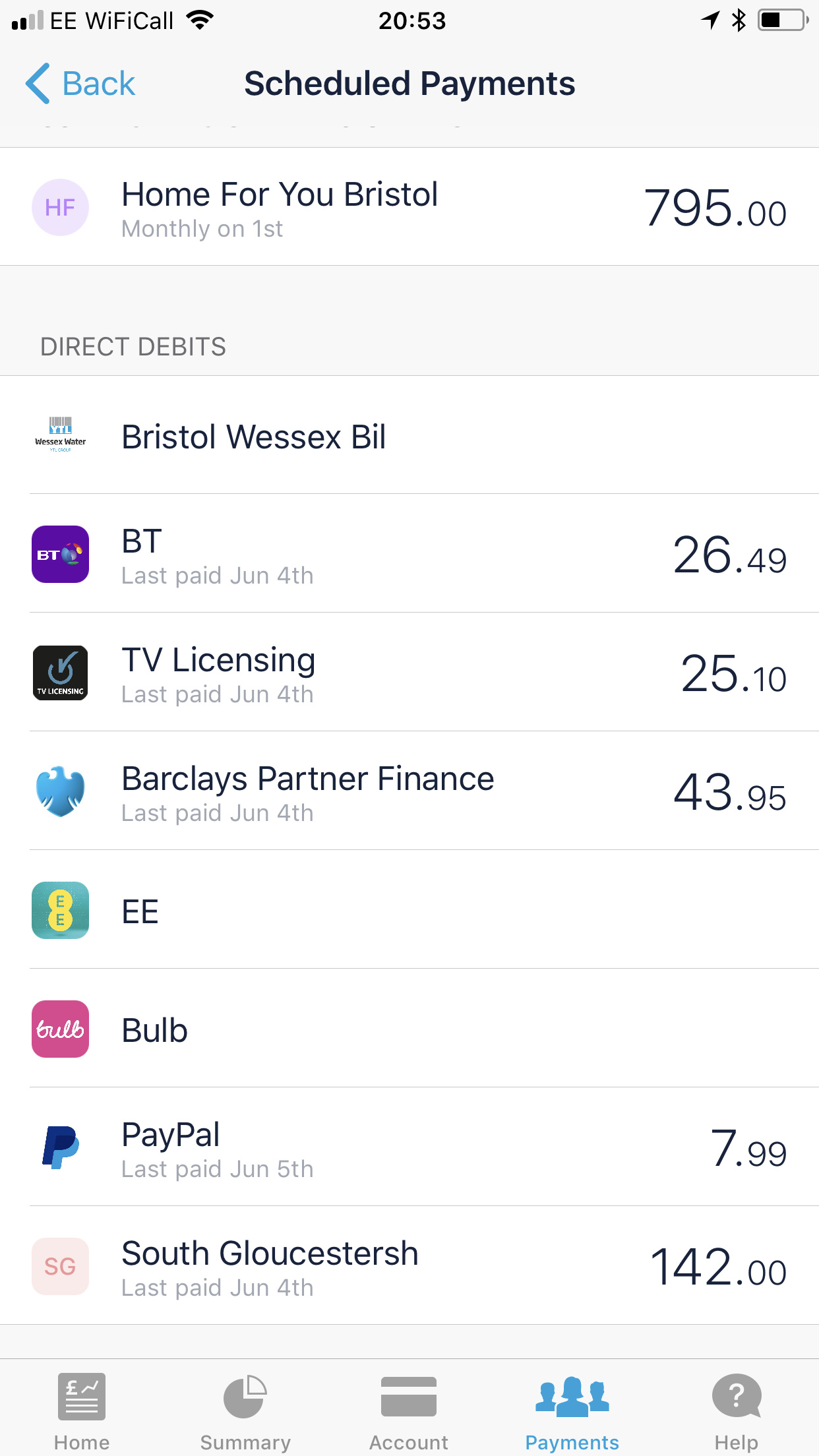Select Barclays Partner Finance direct debit
This screenshot has height=1456, width=819.
[409, 791]
